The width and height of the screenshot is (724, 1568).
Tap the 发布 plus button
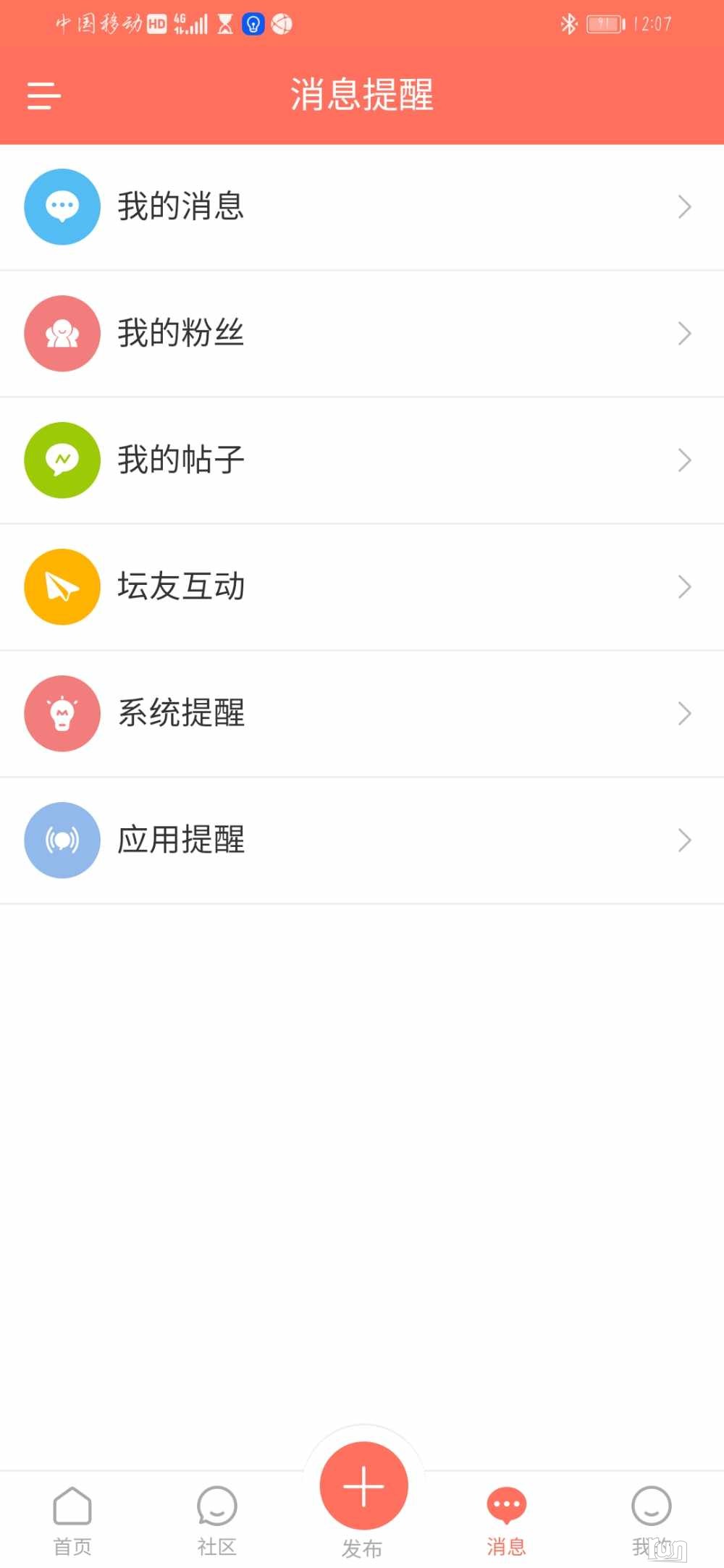pyautogui.click(x=363, y=1485)
